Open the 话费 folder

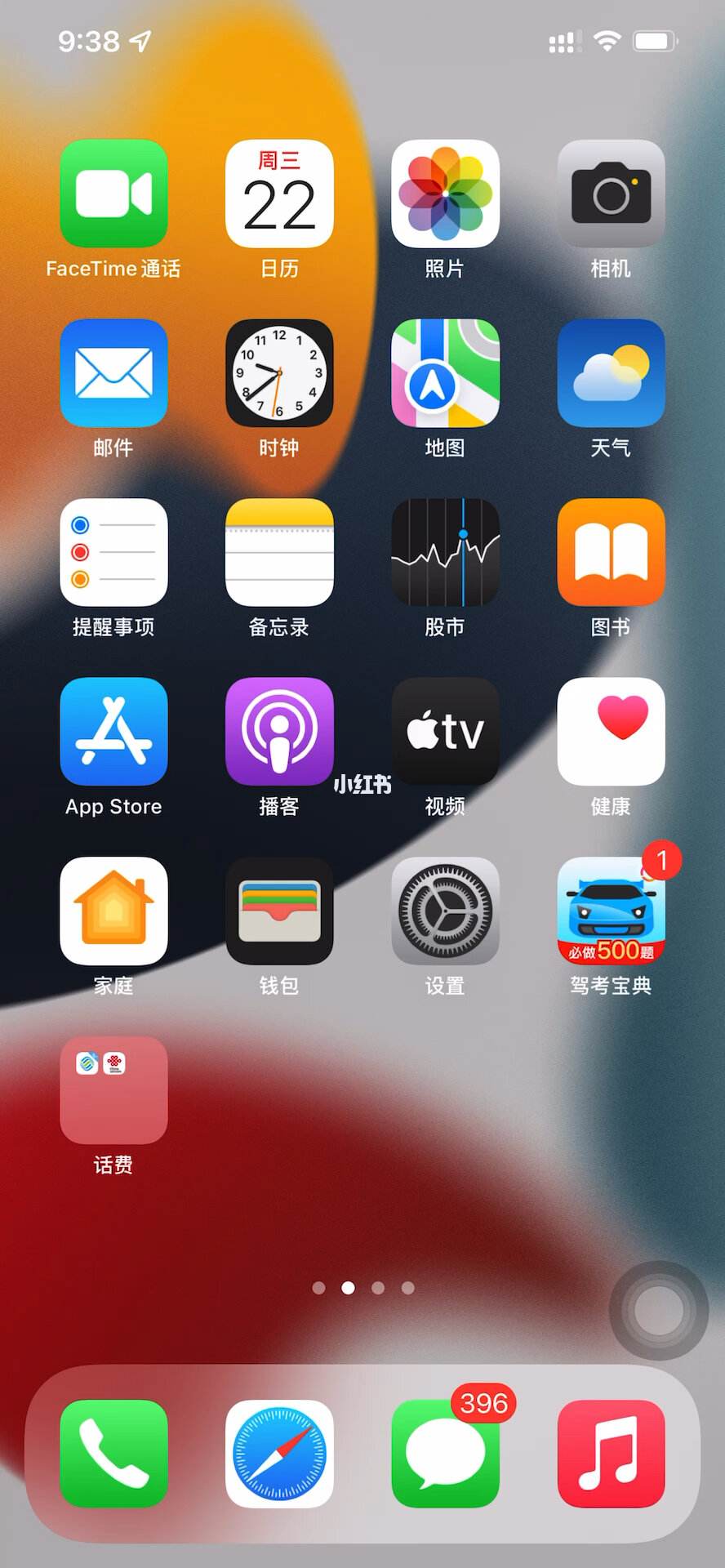coord(113,1089)
